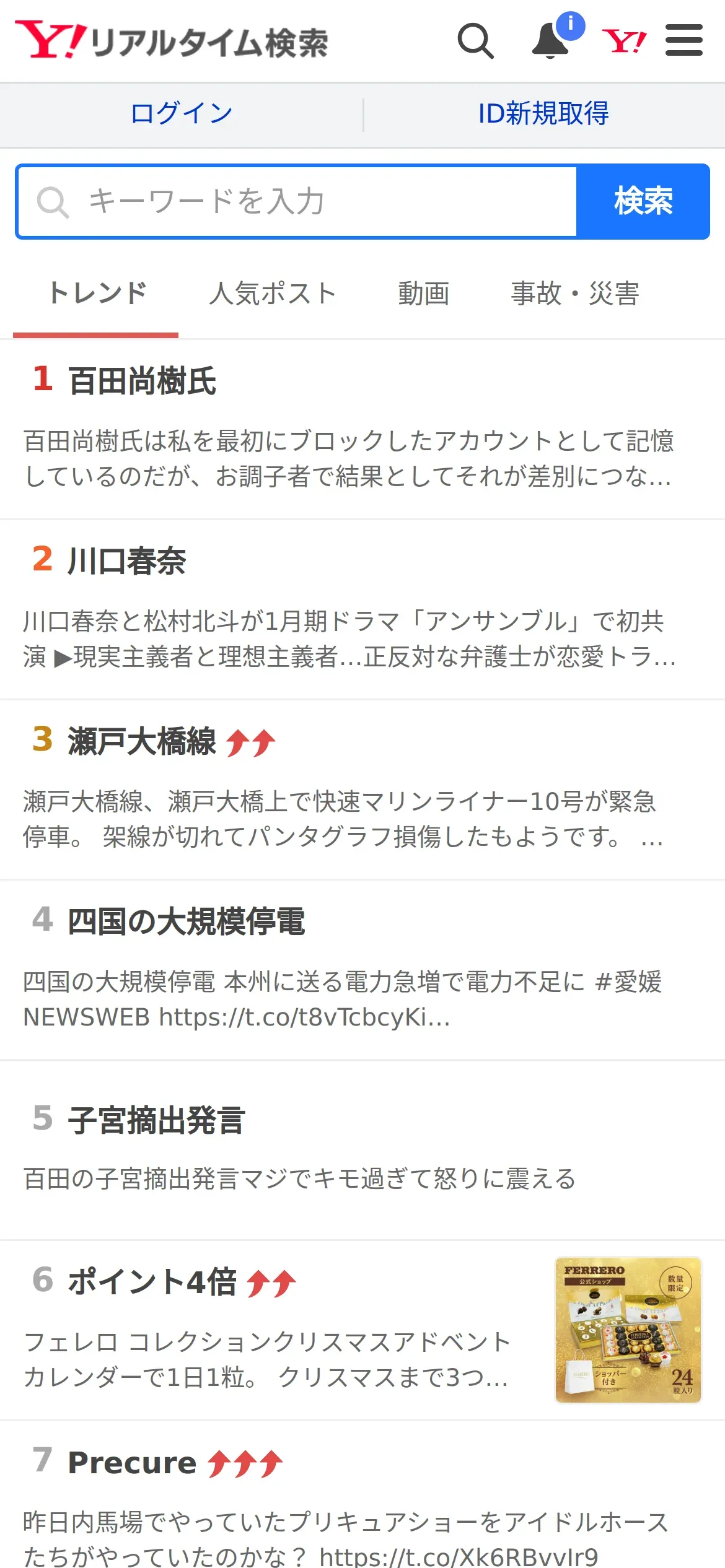Open ID新規取得 to create an account
This screenshot has width=725, height=1568.
click(x=543, y=114)
